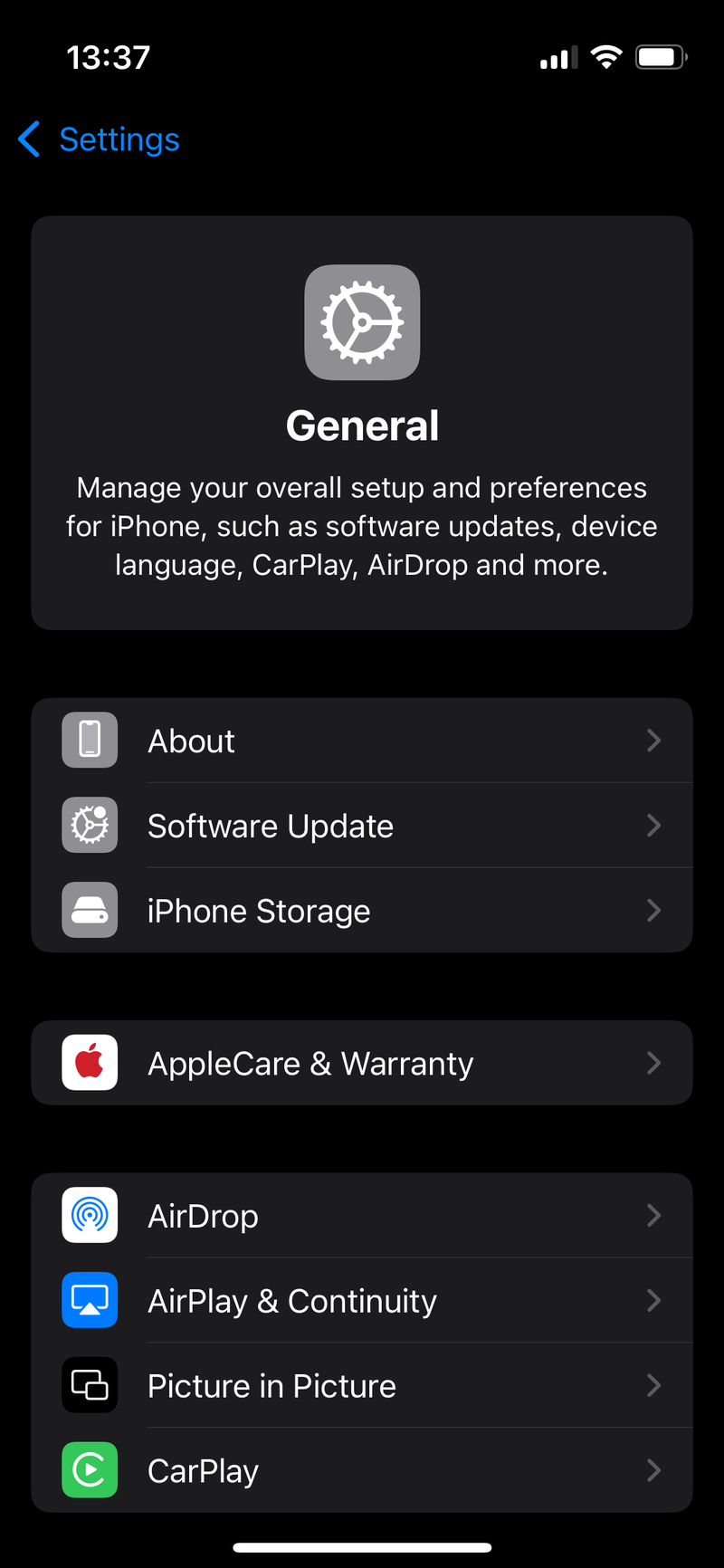724x1568 pixels.
Task: Open the AirPlay & Continuity settings row
Action: [x=362, y=1300]
